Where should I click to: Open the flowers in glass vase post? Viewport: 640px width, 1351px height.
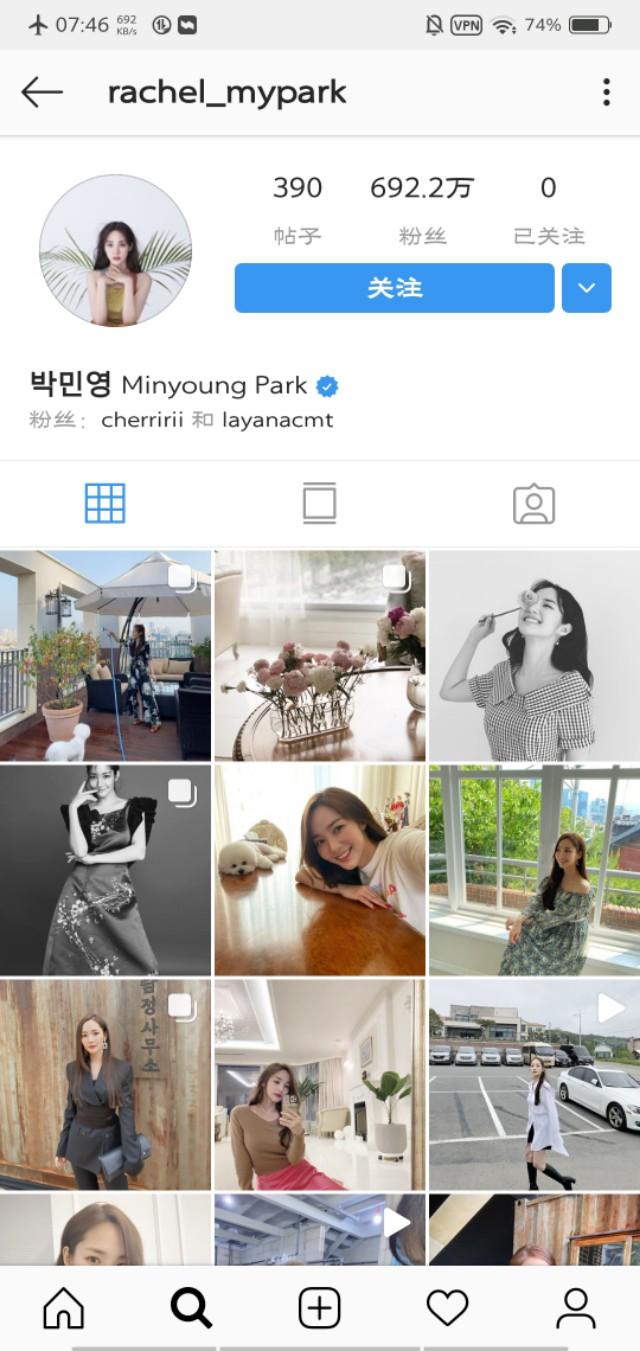(x=319, y=655)
